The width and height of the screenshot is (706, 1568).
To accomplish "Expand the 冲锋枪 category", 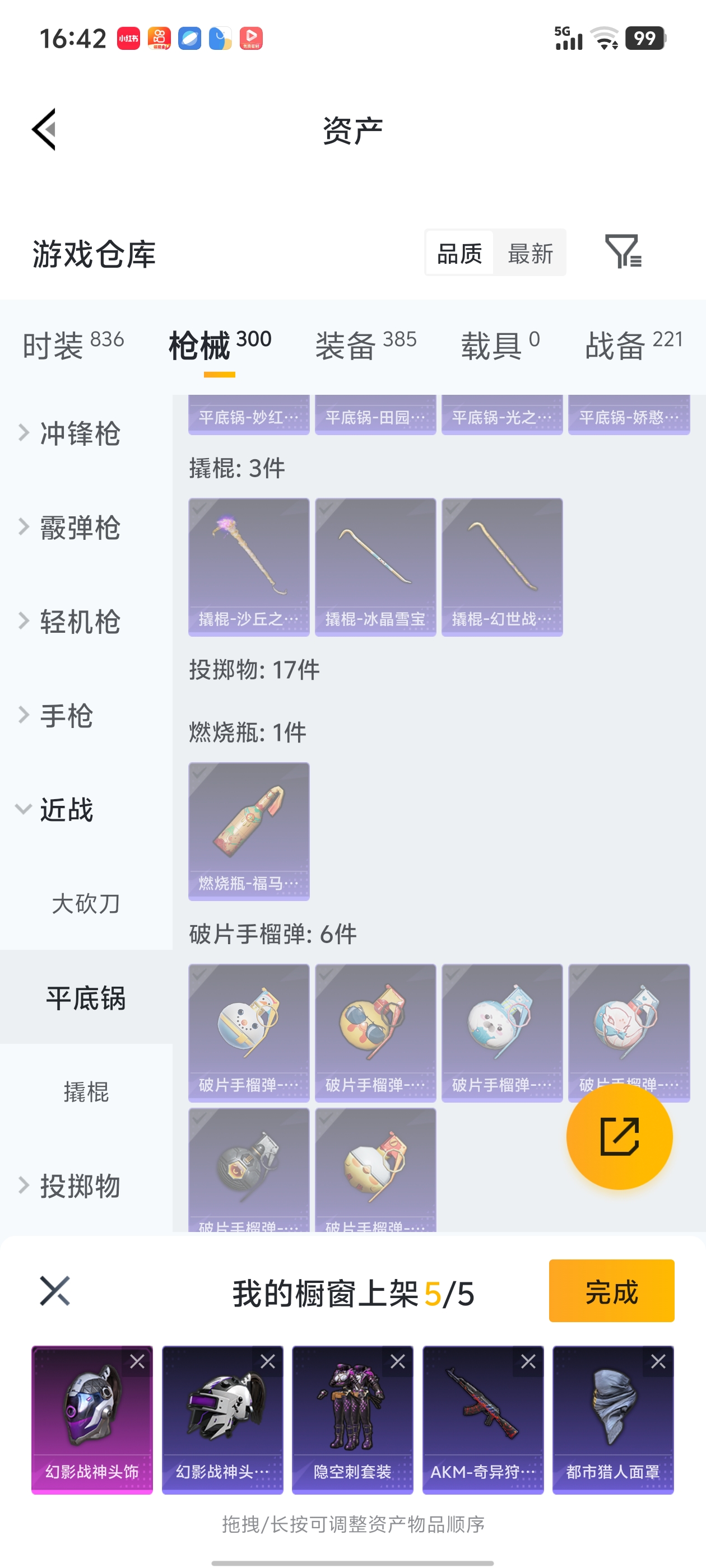I will [79, 433].
